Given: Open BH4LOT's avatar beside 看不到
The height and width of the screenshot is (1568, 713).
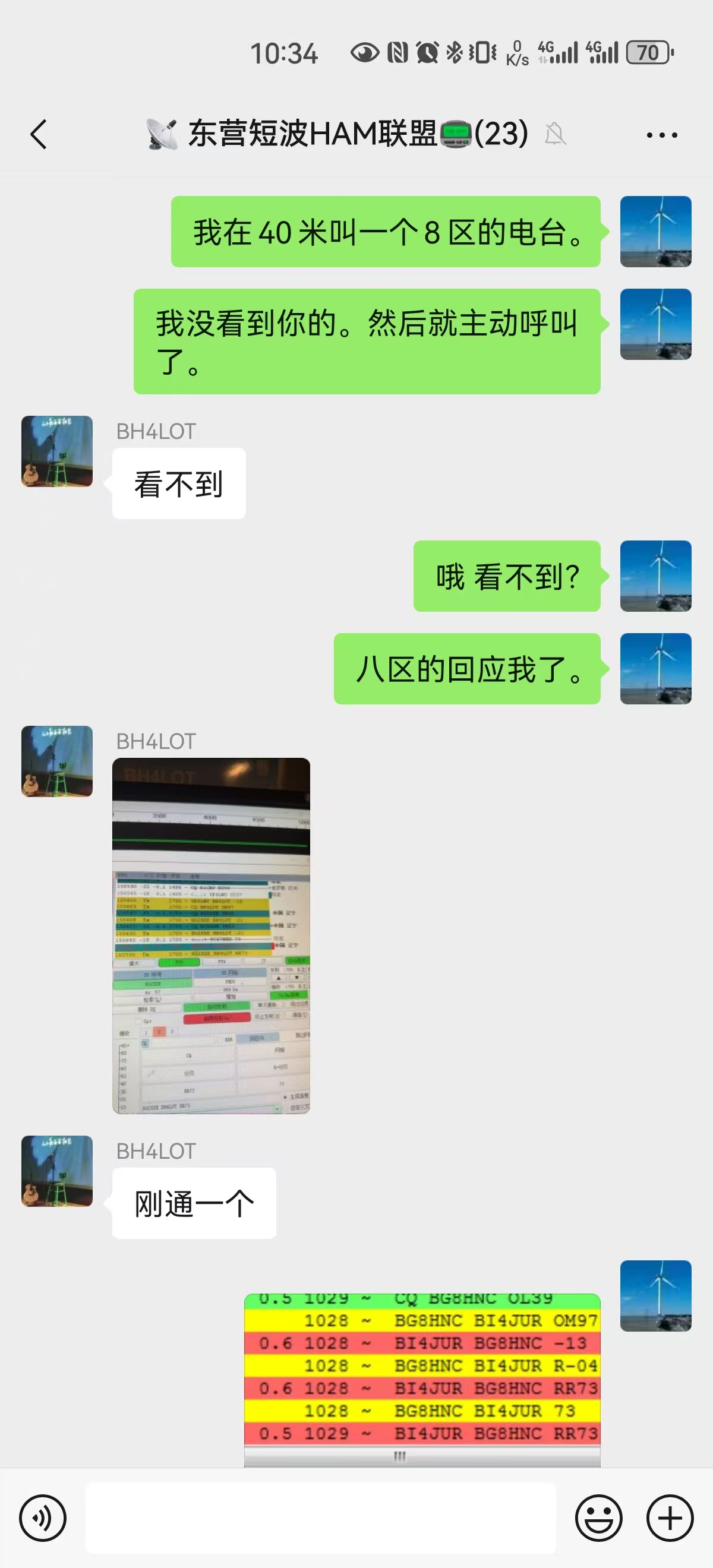Looking at the screenshot, I should (x=57, y=451).
